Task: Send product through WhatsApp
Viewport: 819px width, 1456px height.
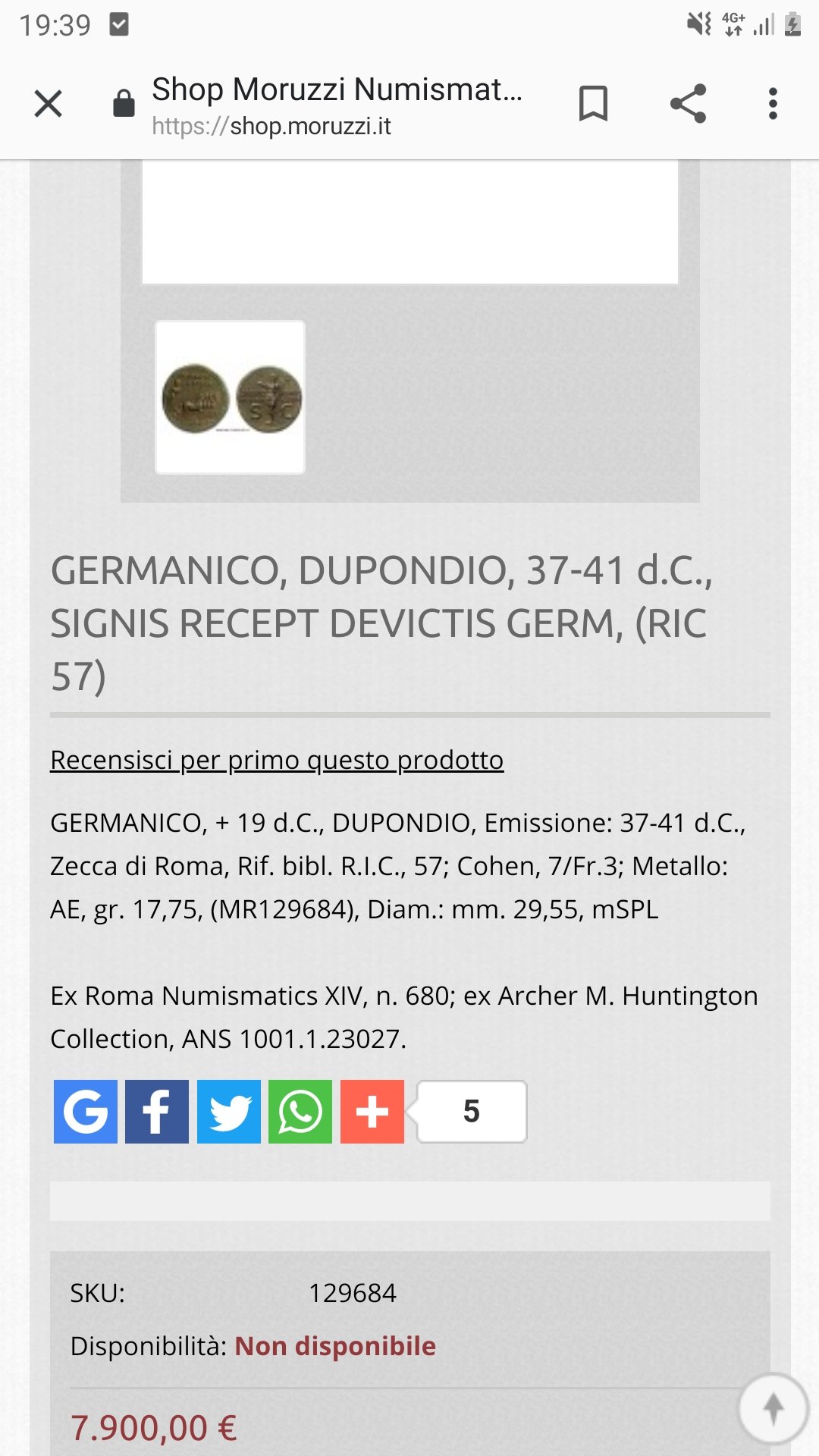Action: pyautogui.click(x=300, y=1112)
